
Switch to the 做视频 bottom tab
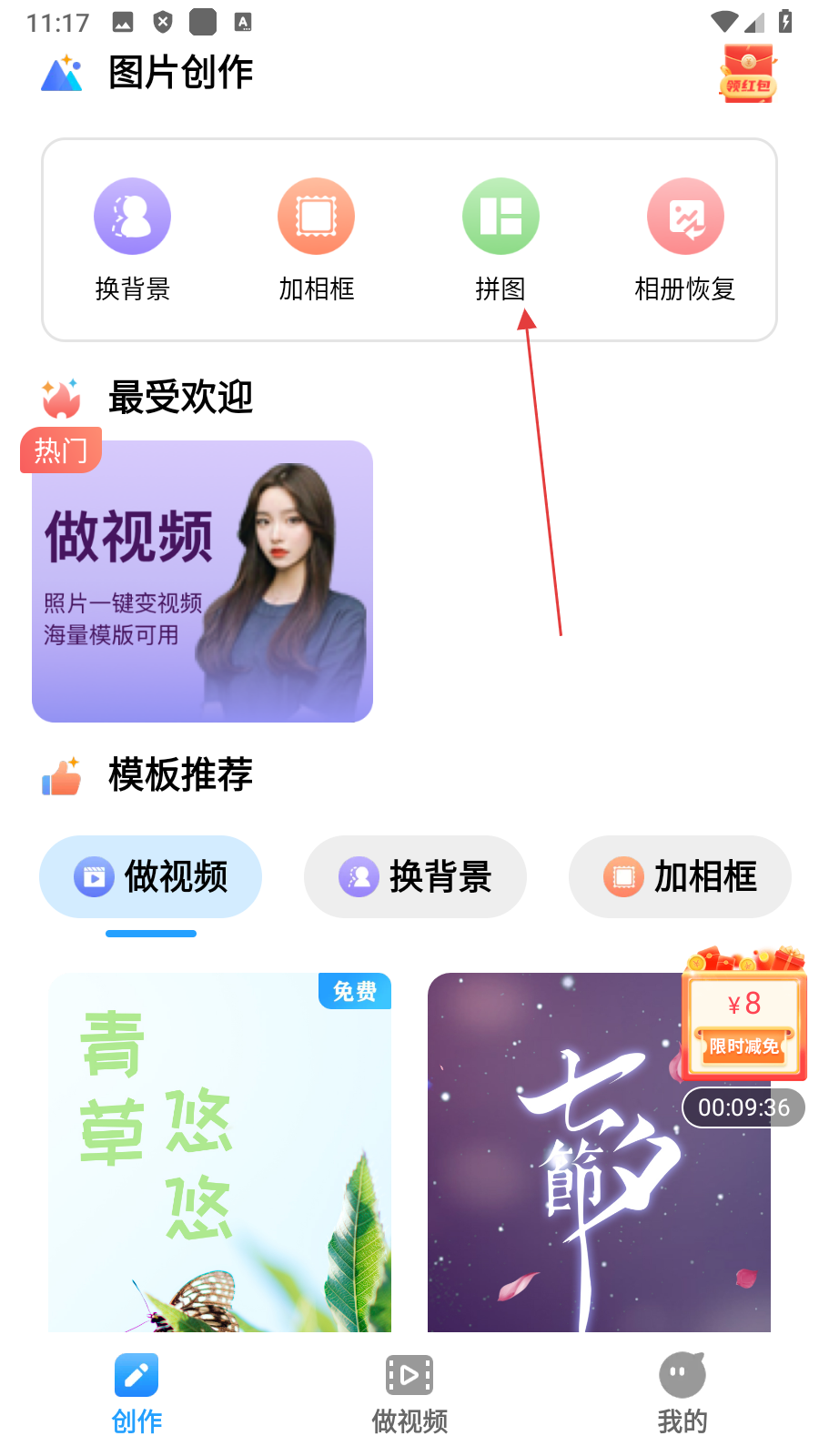(409, 1394)
